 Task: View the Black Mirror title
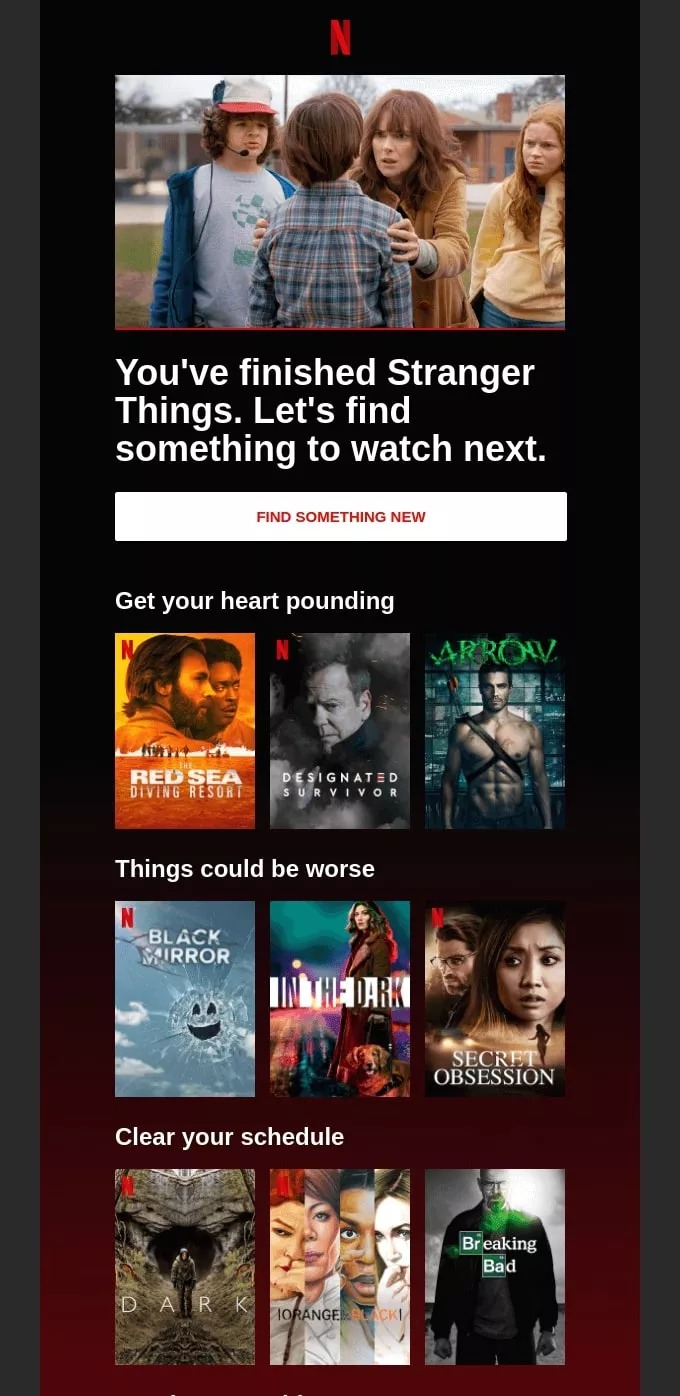pos(185,998)
